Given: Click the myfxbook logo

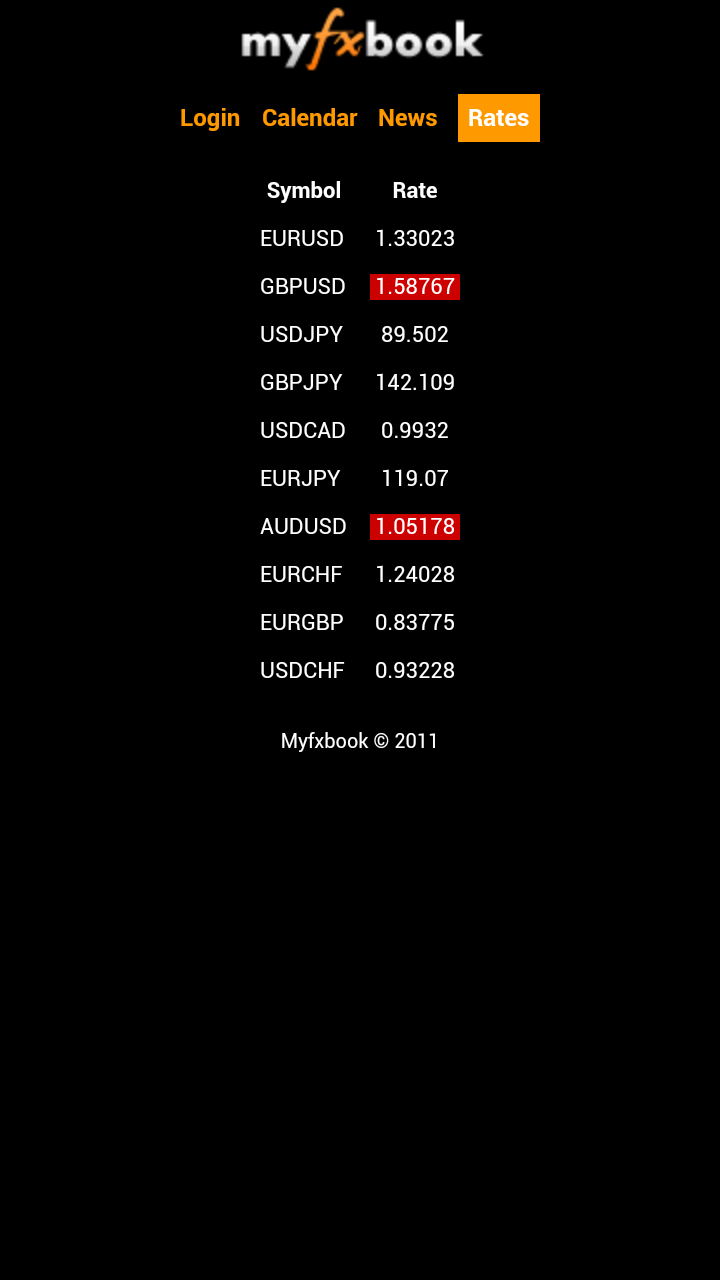Looking at the screenshot, I should click(x=360, y=40).
